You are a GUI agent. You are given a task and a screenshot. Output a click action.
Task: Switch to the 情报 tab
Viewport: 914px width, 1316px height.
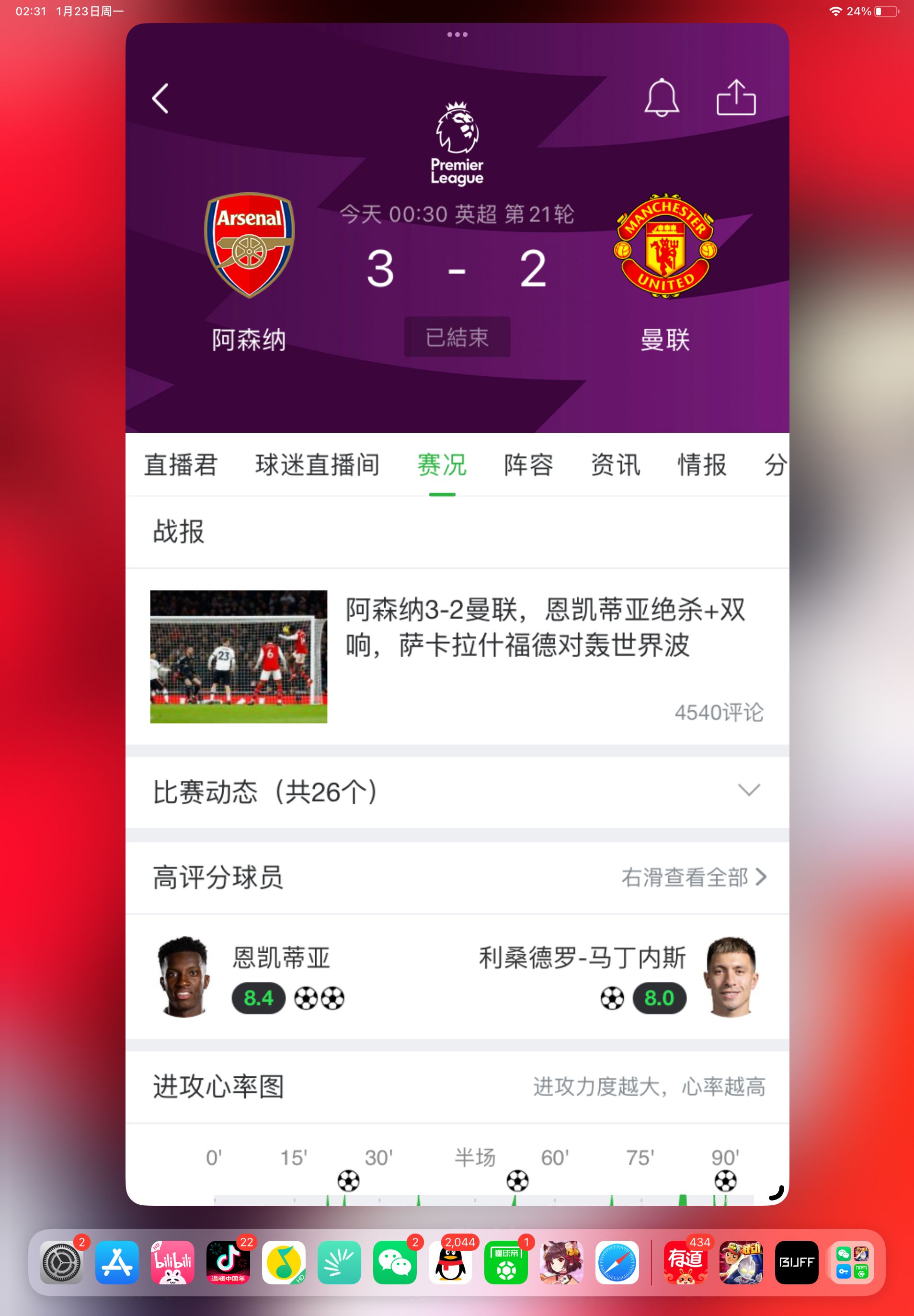701,465
